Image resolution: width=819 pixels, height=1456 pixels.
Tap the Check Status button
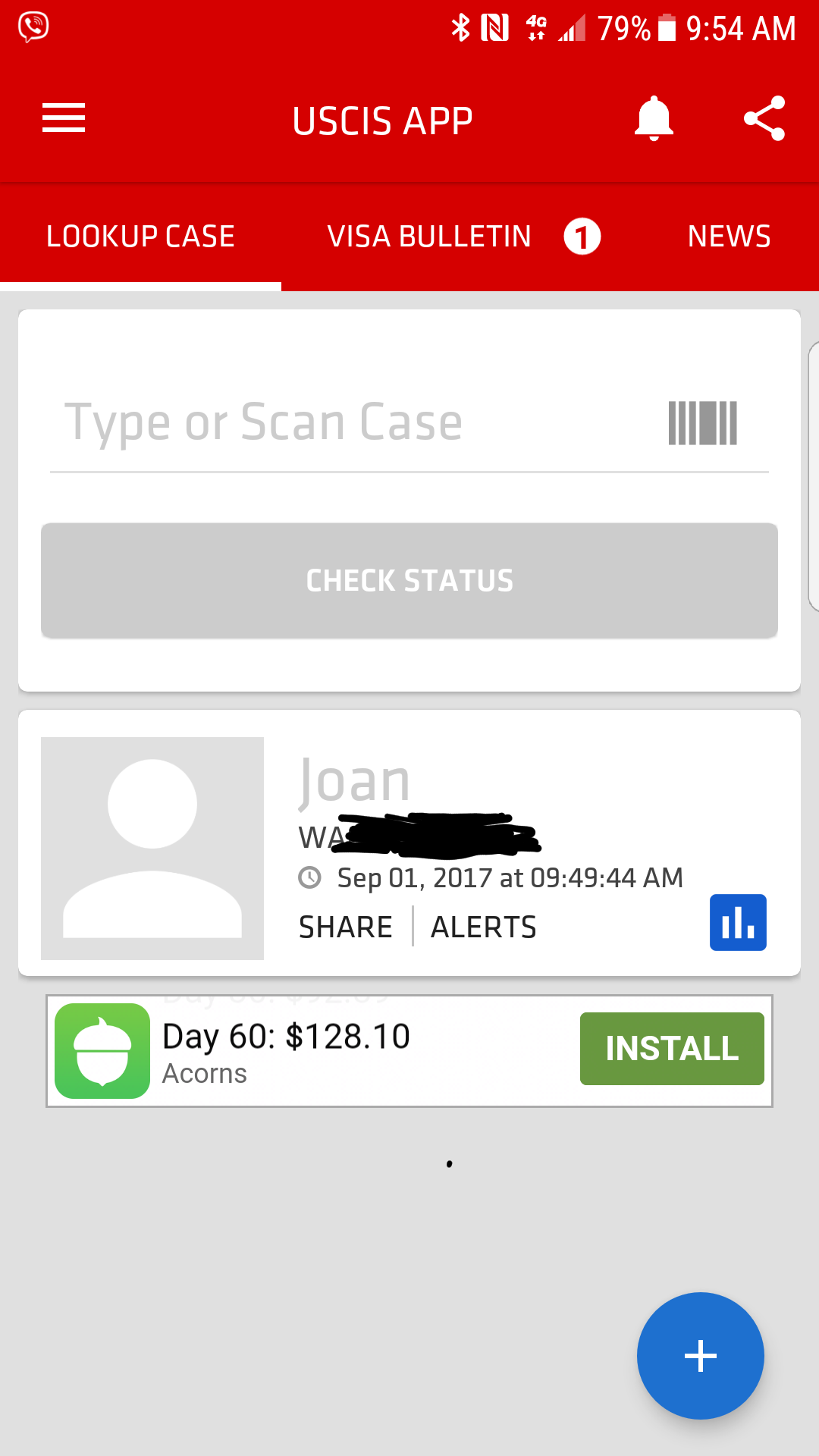[409, 580]
